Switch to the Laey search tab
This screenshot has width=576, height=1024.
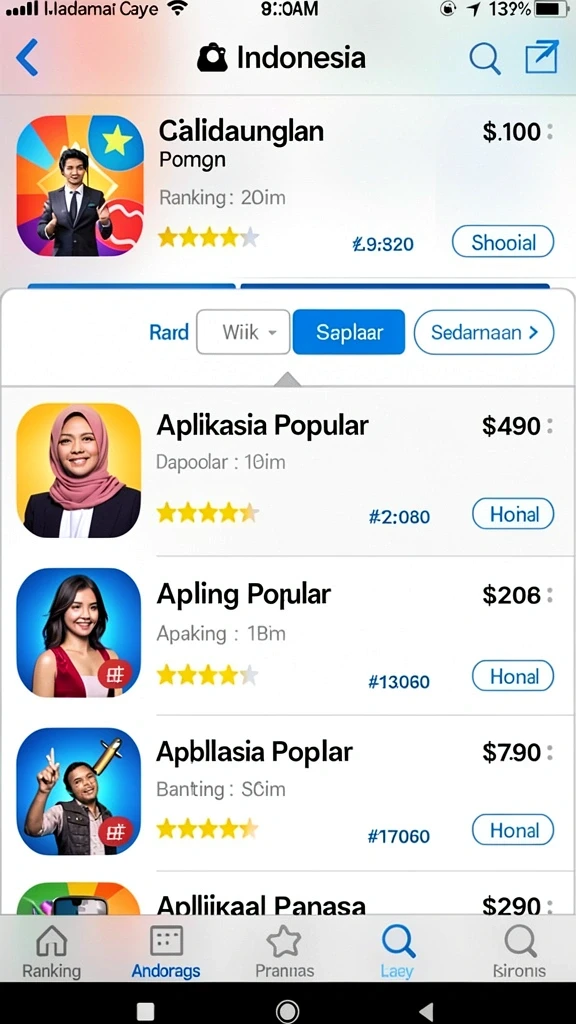[x=397, y=952]
